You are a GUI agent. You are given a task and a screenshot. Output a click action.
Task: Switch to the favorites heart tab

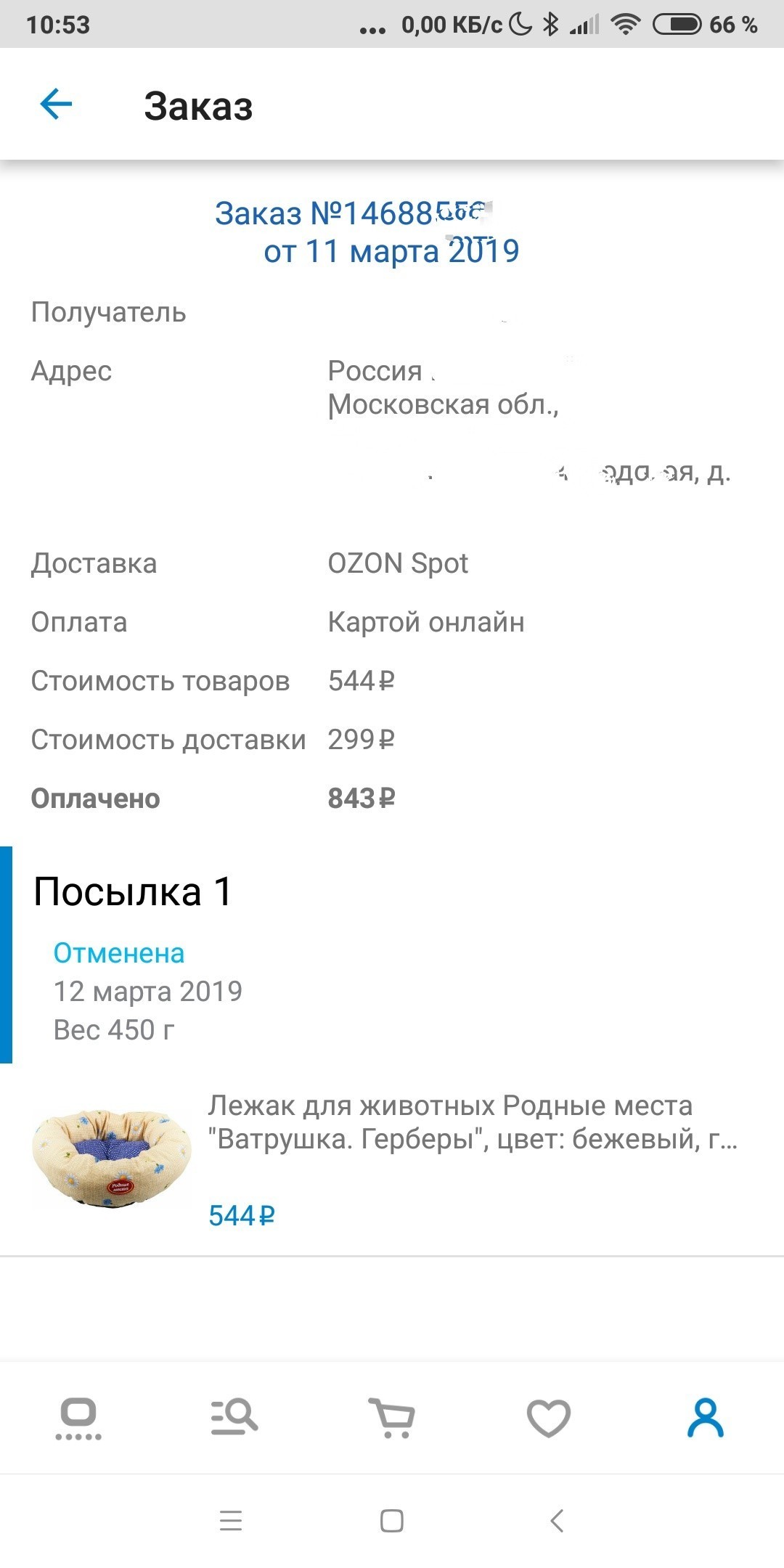pyautogui.click(x=549, y=1418)
